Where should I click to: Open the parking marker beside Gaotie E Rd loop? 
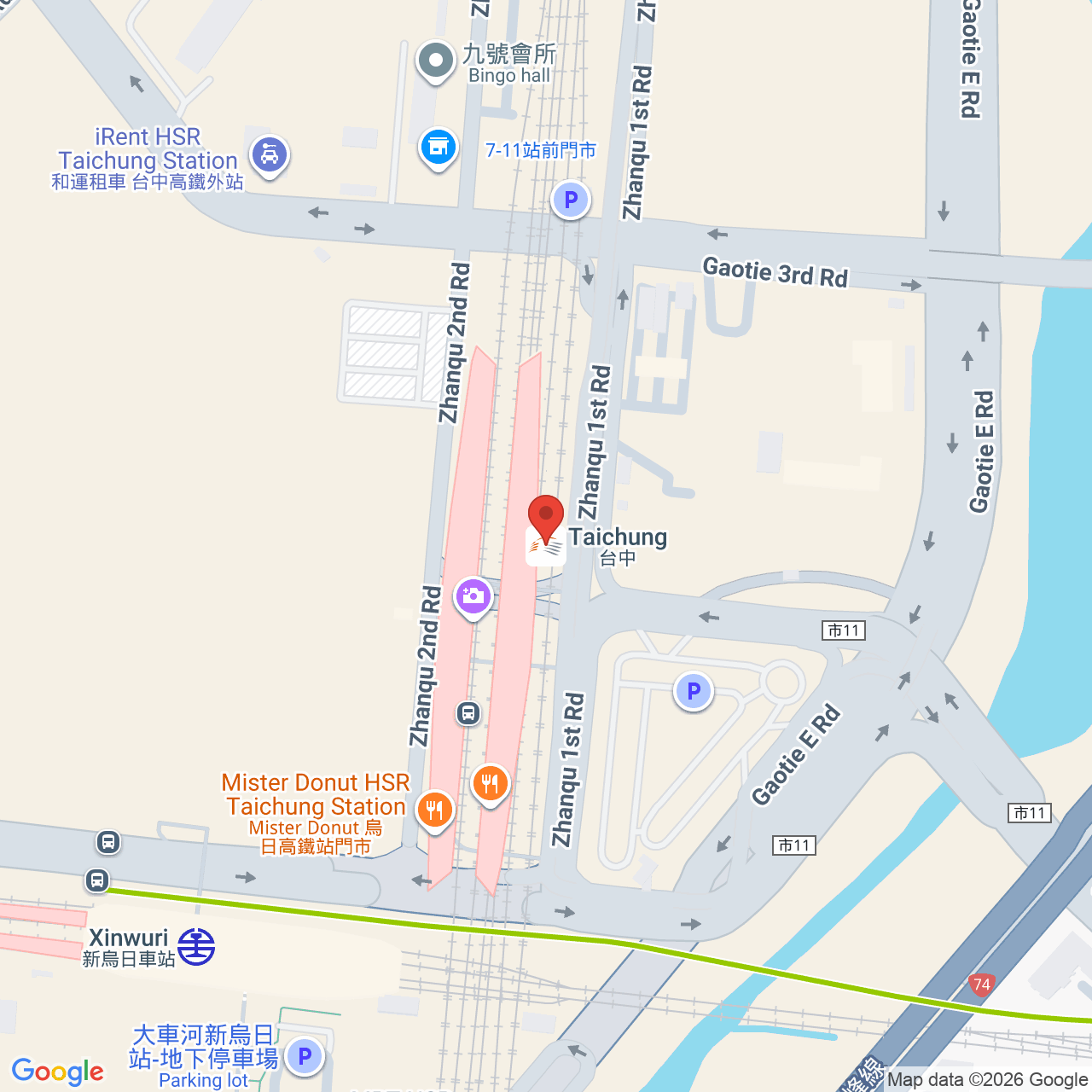click(x=694, y=690)
